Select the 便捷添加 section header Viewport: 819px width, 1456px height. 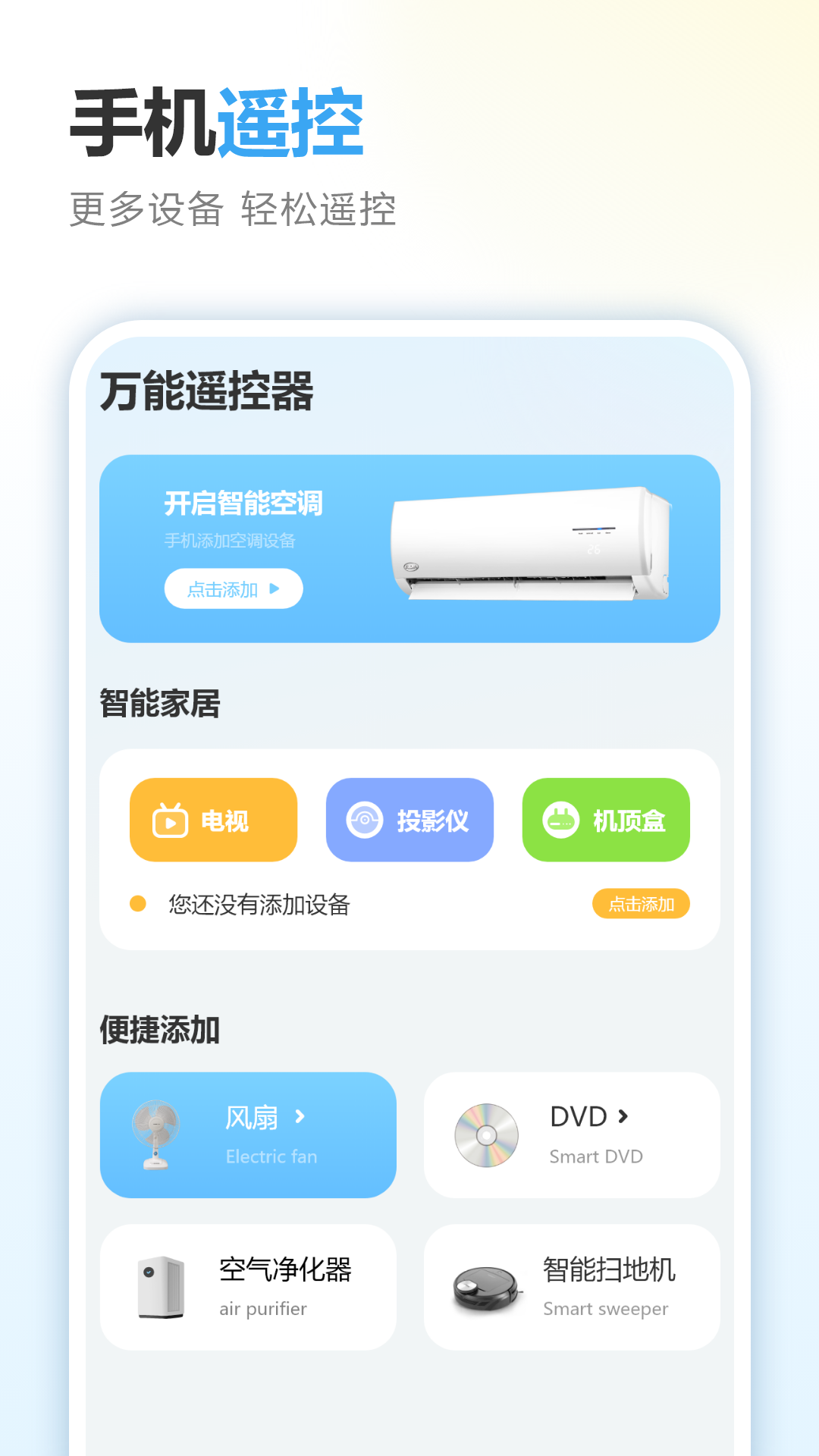pyautogui.click(x=161, y=1030)
